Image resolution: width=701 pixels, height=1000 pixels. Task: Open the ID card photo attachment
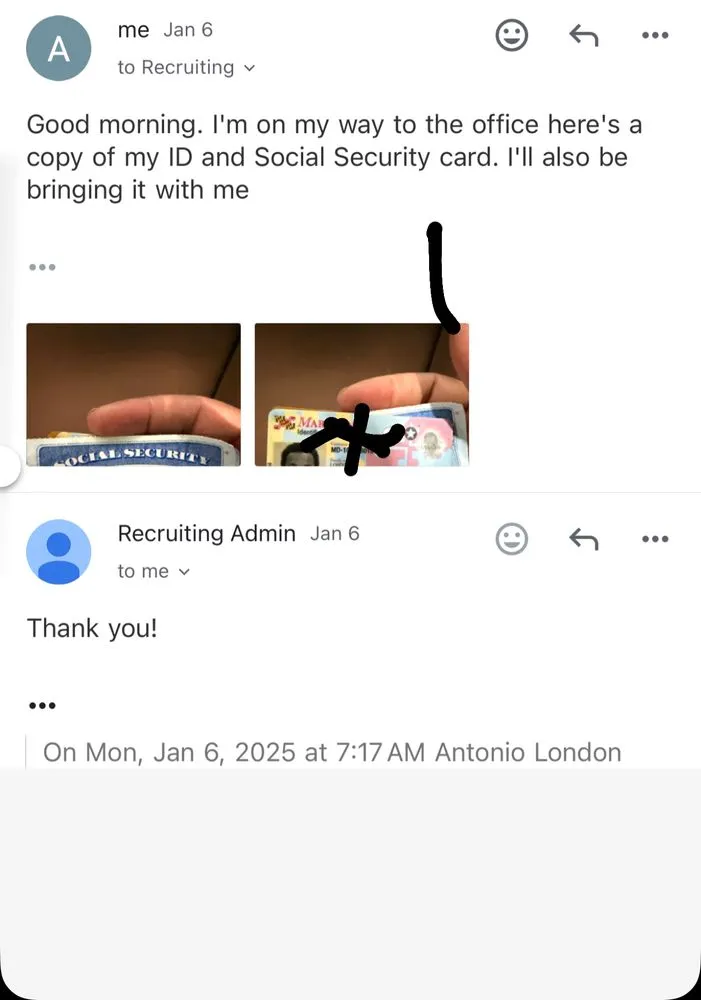(x=361, y=394)
